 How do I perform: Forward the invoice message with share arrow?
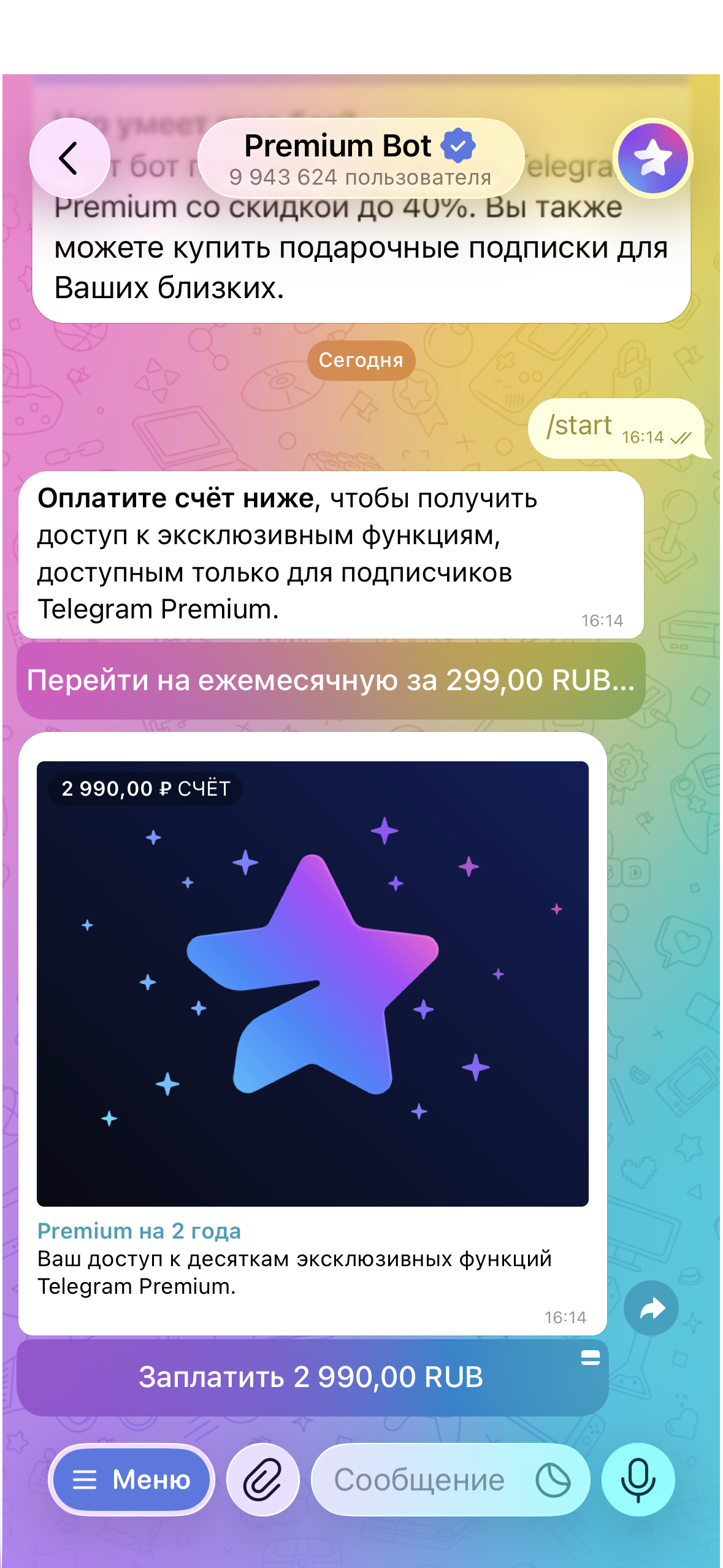(651, 1309)
